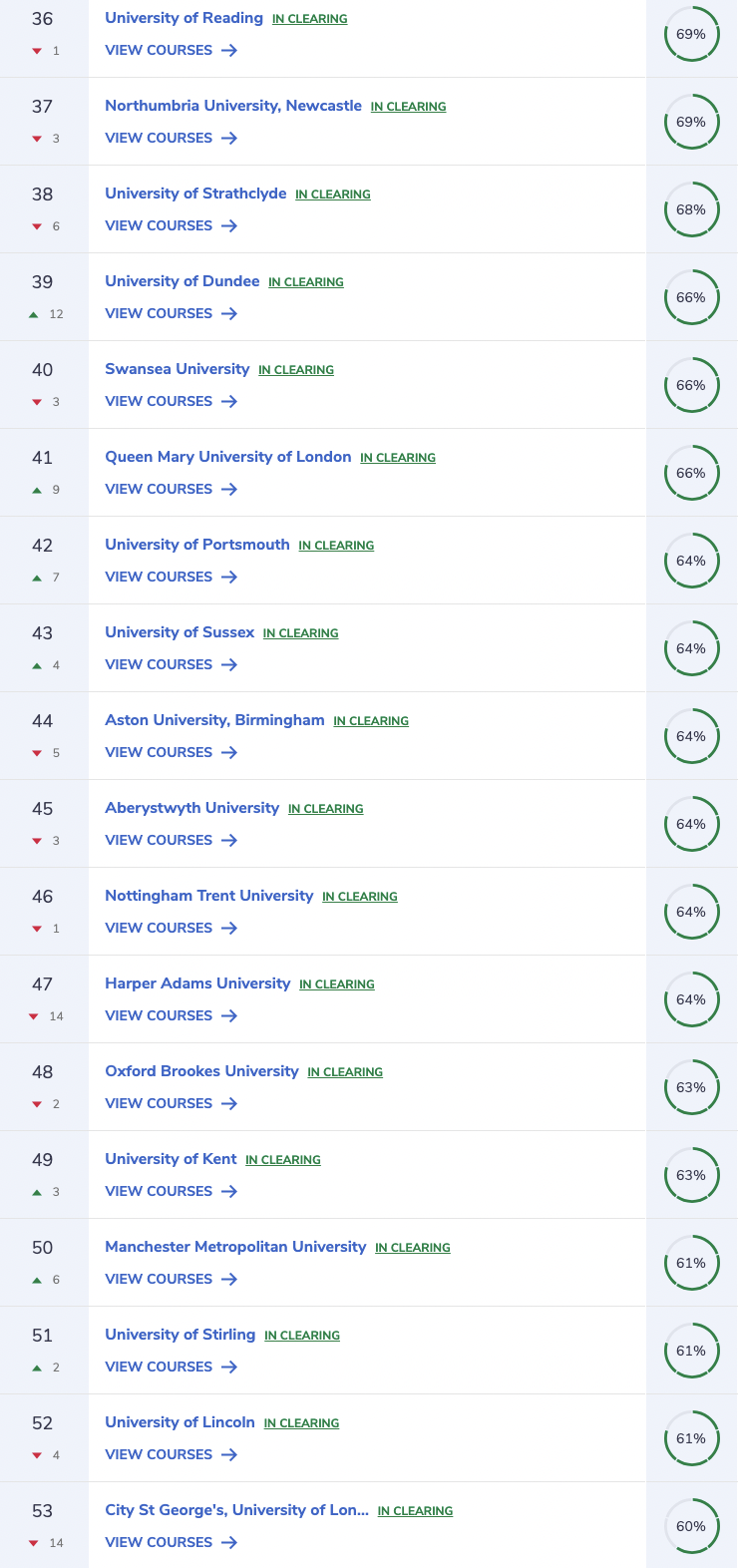This screenshot has height=1568, width=738.
Task: Open the University of Kent link
Action: 171,1159
